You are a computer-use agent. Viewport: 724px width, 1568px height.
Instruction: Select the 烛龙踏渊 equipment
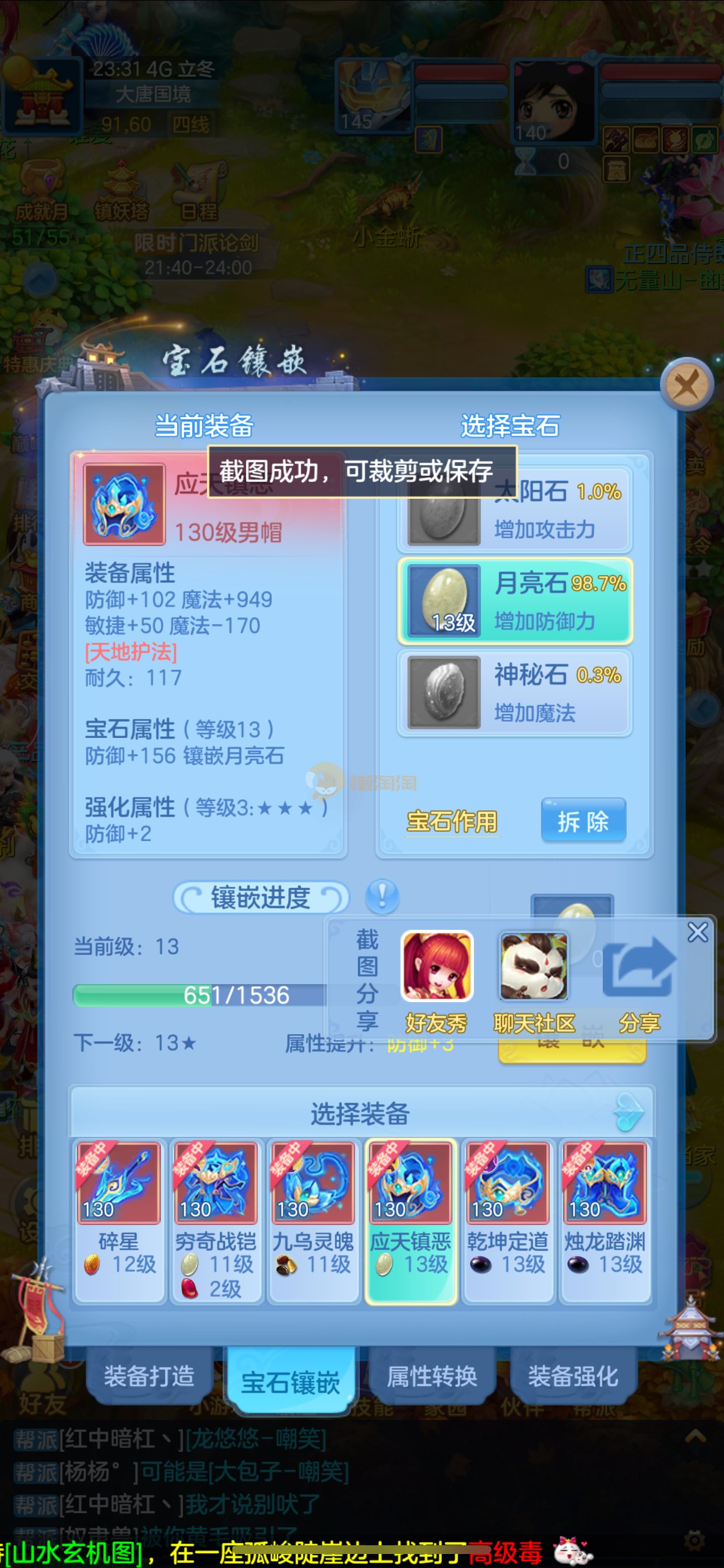click(x=604, y=1220)
